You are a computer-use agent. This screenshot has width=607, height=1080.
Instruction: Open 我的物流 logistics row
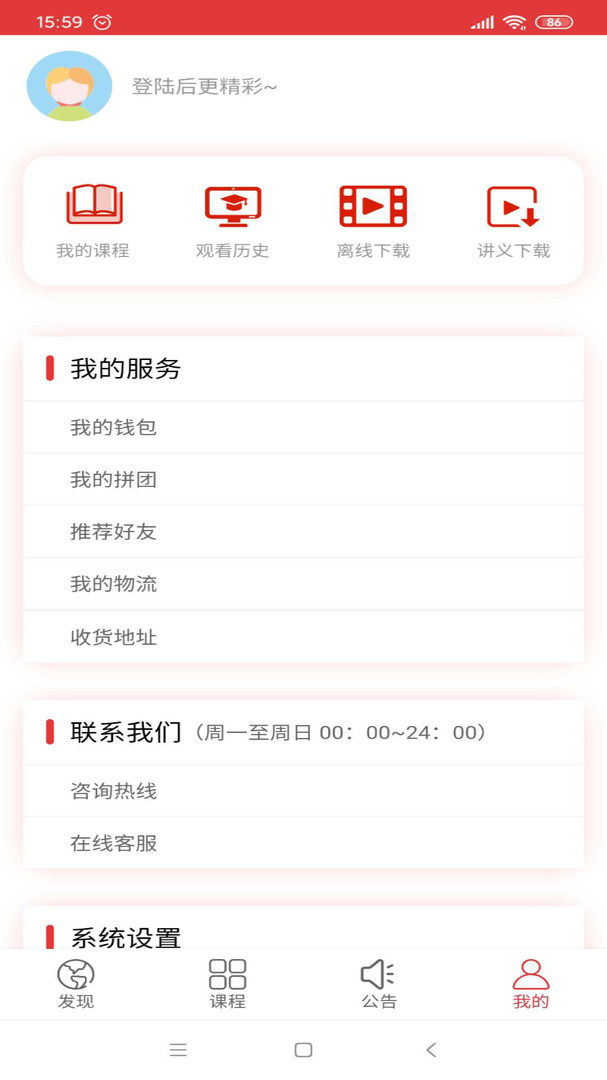(x=303, y=584)
